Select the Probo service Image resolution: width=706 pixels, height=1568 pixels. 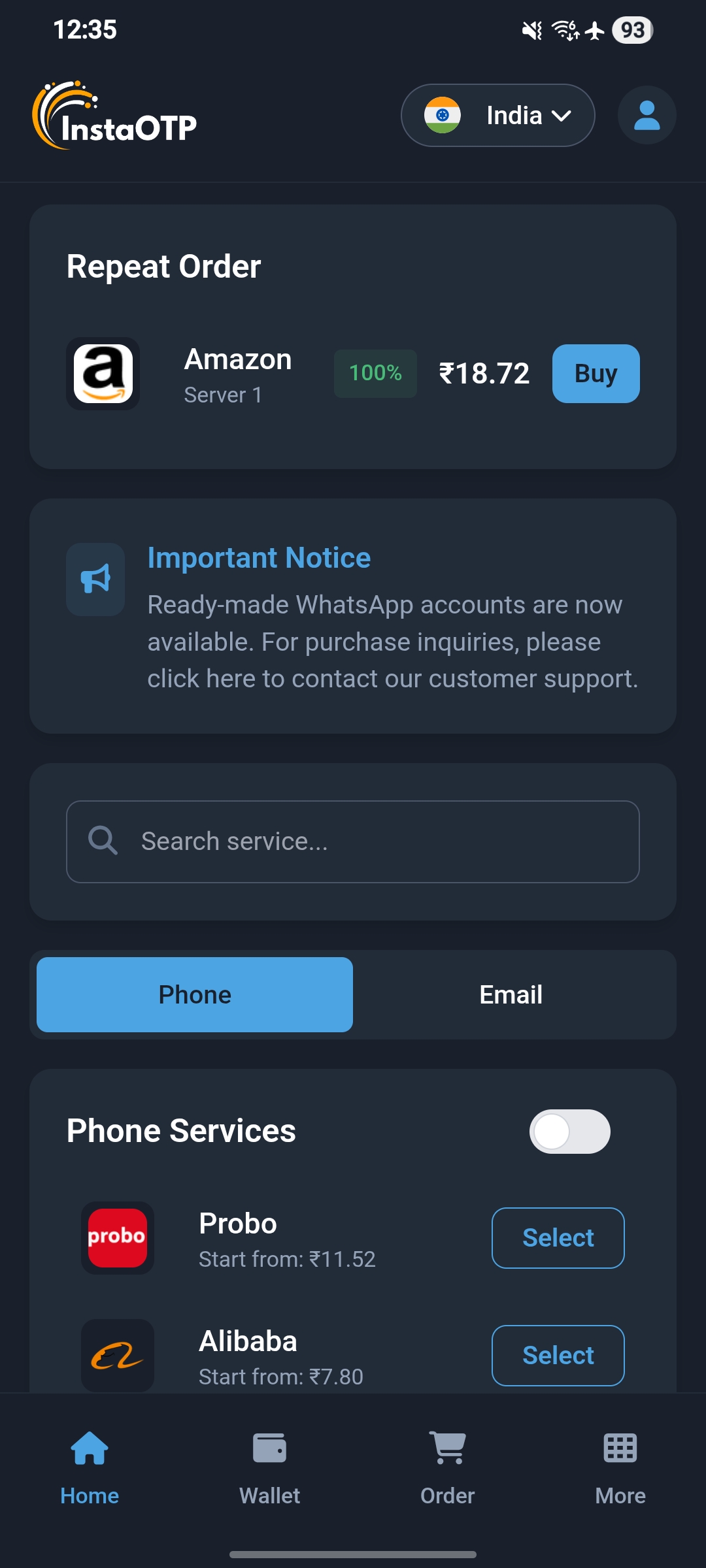tap(558, 1237)
